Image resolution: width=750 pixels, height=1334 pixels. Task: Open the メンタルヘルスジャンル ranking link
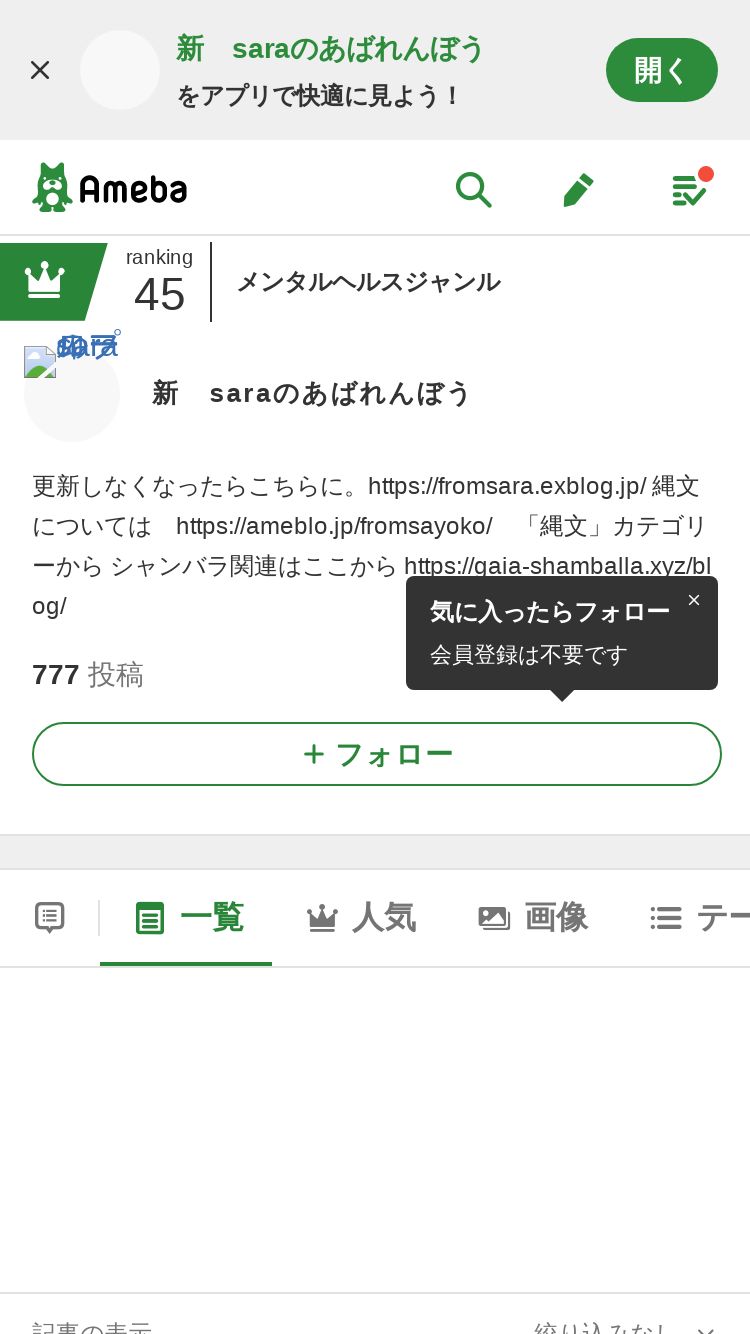pos(368,282)
